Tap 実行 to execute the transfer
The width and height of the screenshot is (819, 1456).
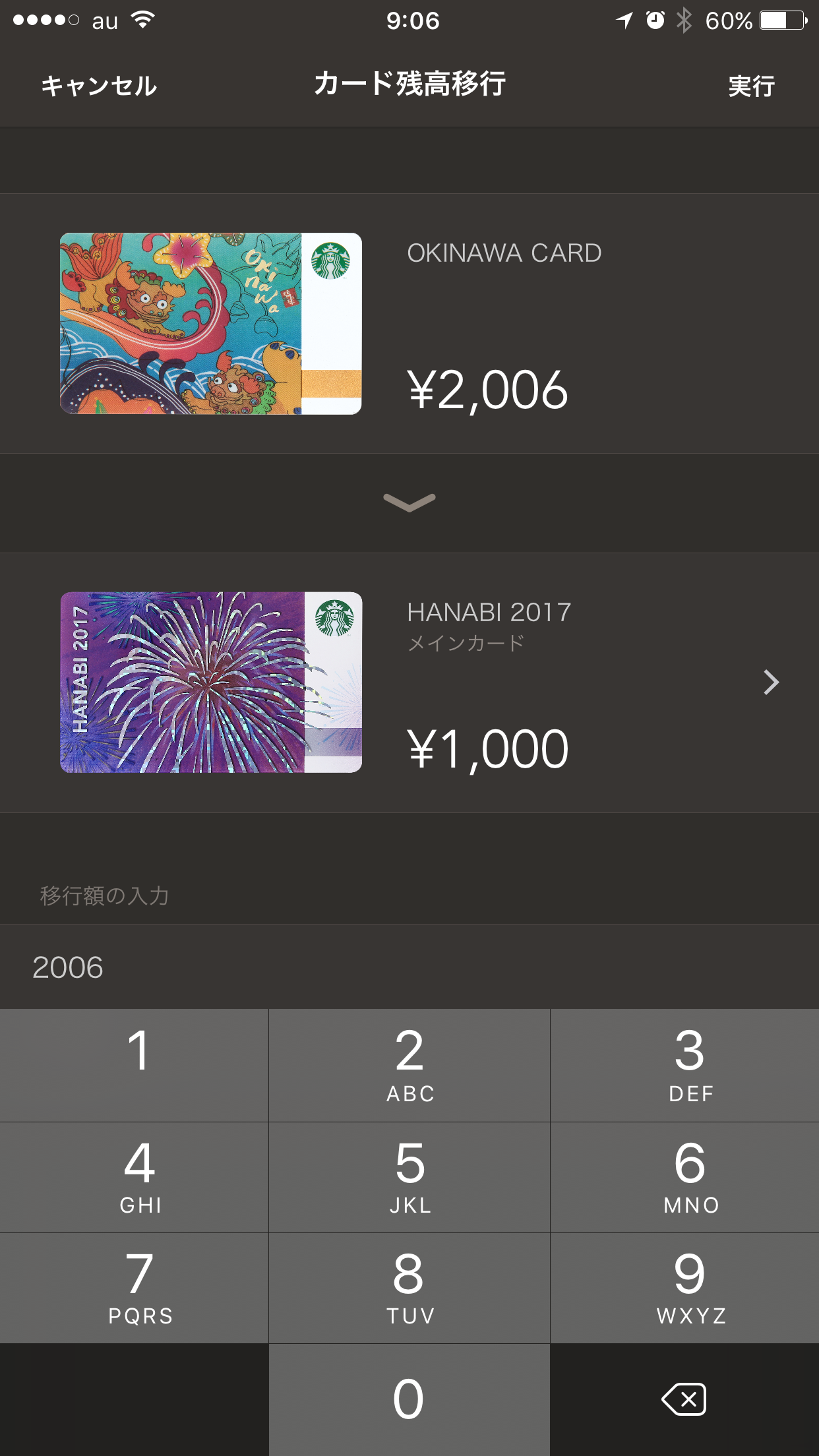tap(751, 86)
